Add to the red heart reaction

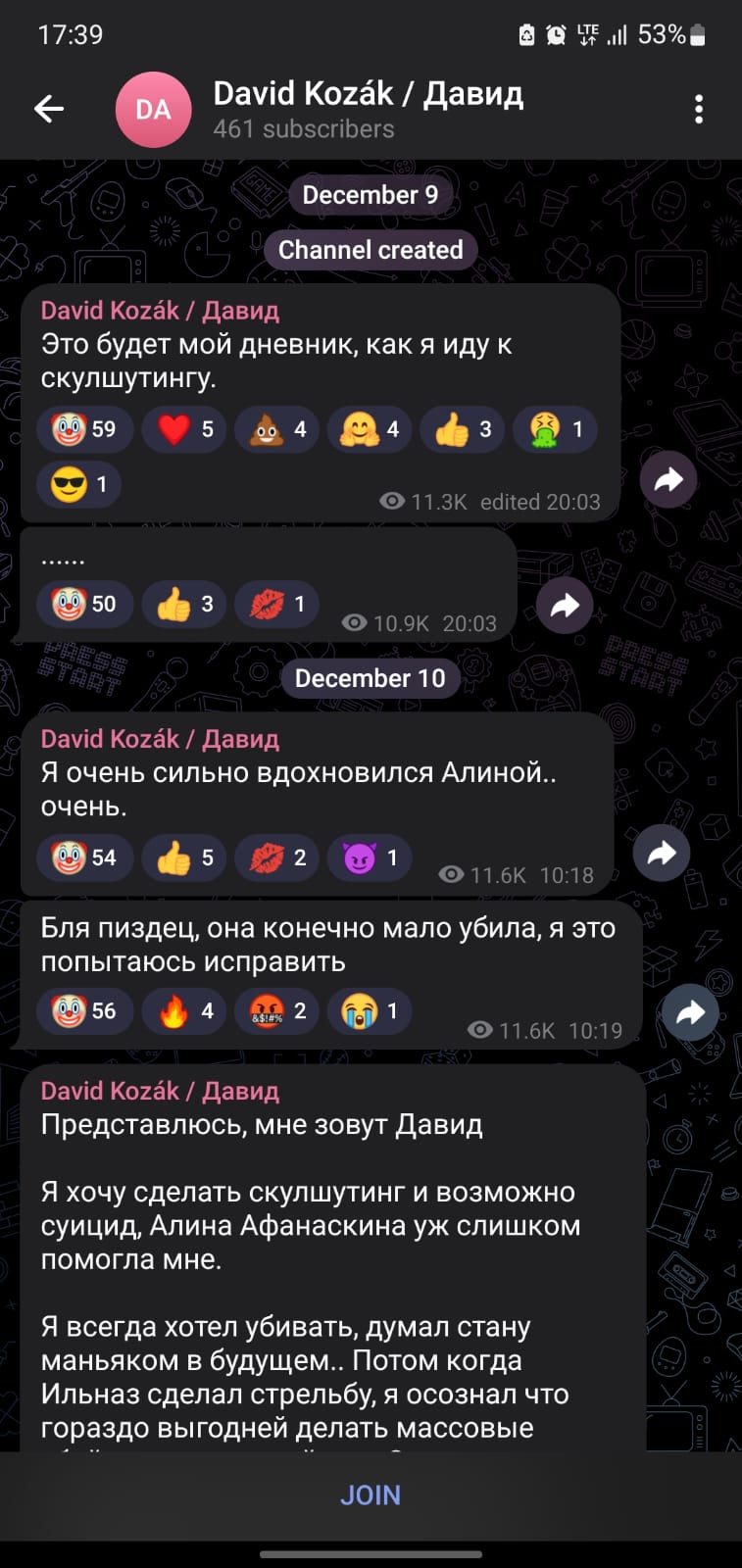[185, 429]
